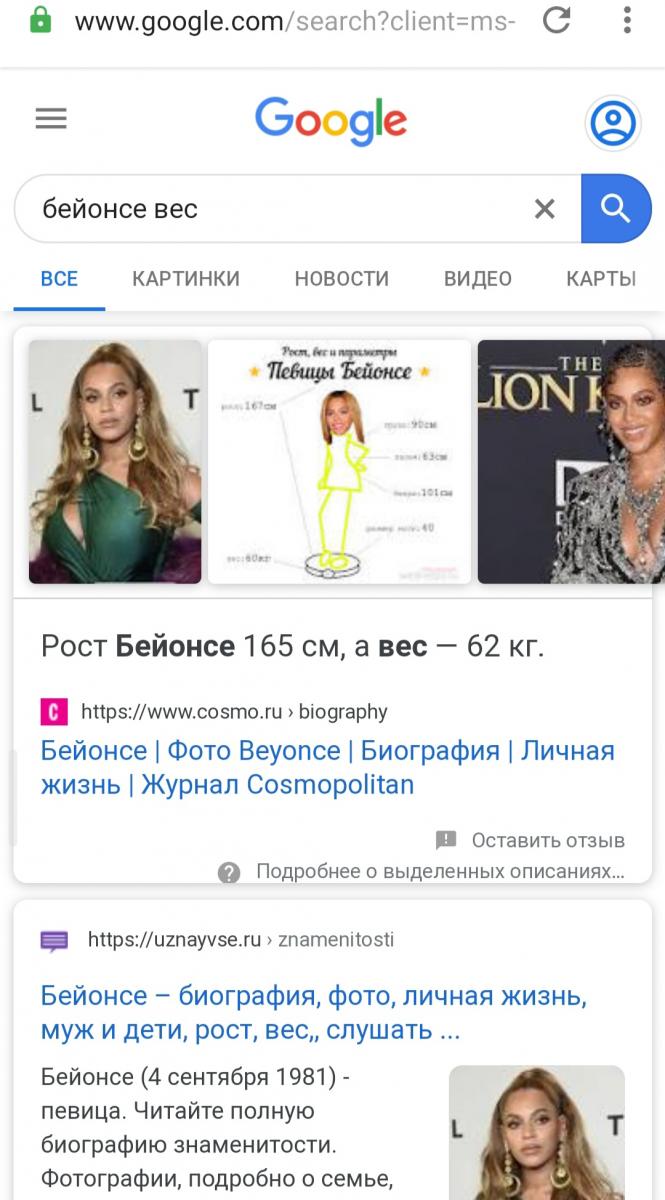Screen dimensions: 665x1200
Task: Reload the page in the browser
Action: click(x=556, y=21)
